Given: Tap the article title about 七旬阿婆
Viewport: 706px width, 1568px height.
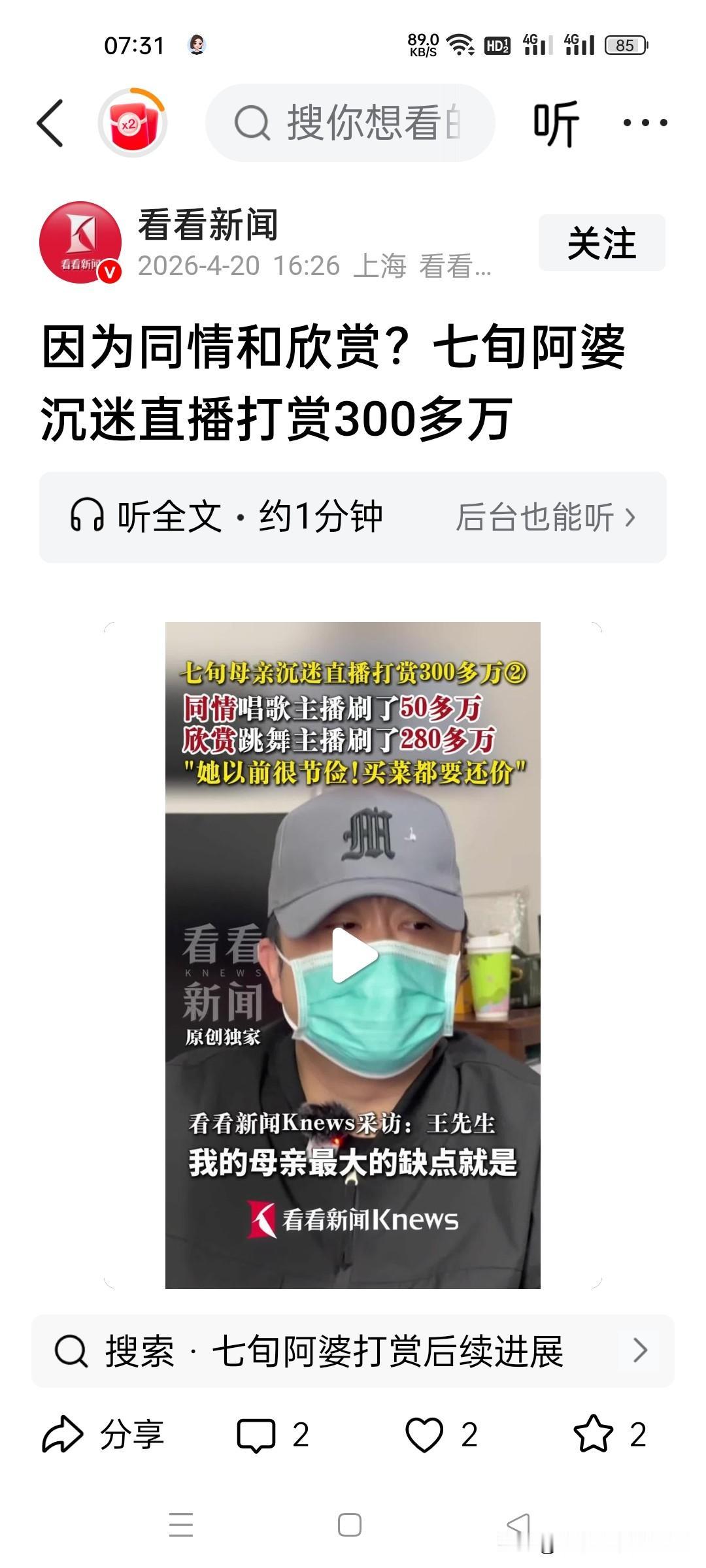Looking at the screenshot, I should [x=340, y=379].
